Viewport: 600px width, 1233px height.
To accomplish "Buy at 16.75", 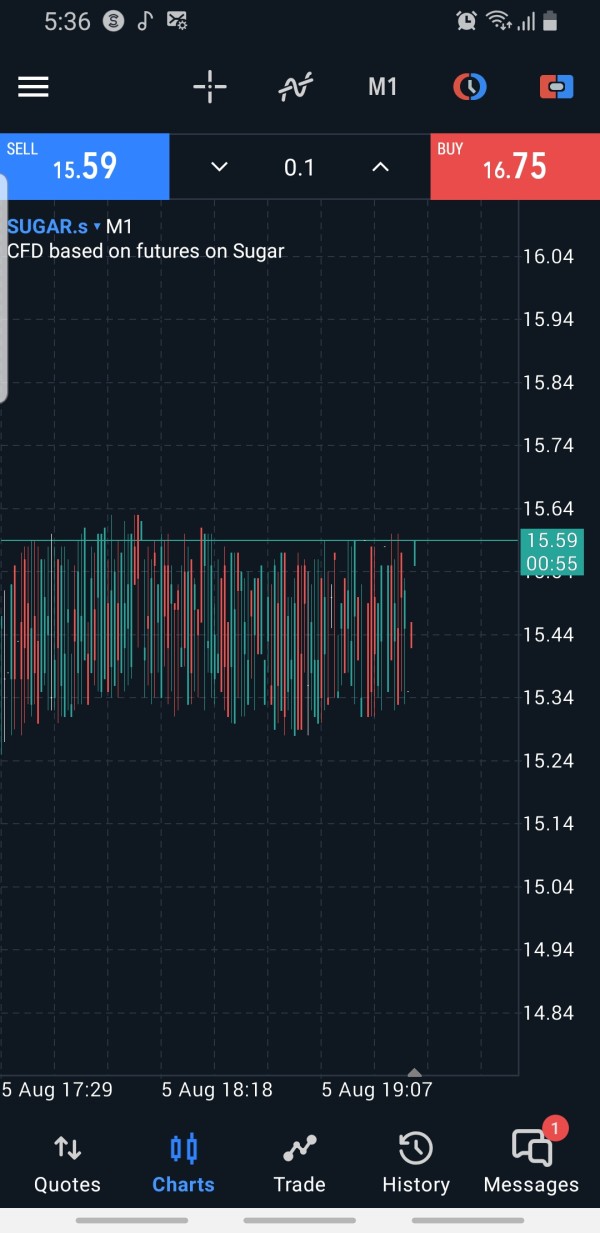I will (515, 166).
